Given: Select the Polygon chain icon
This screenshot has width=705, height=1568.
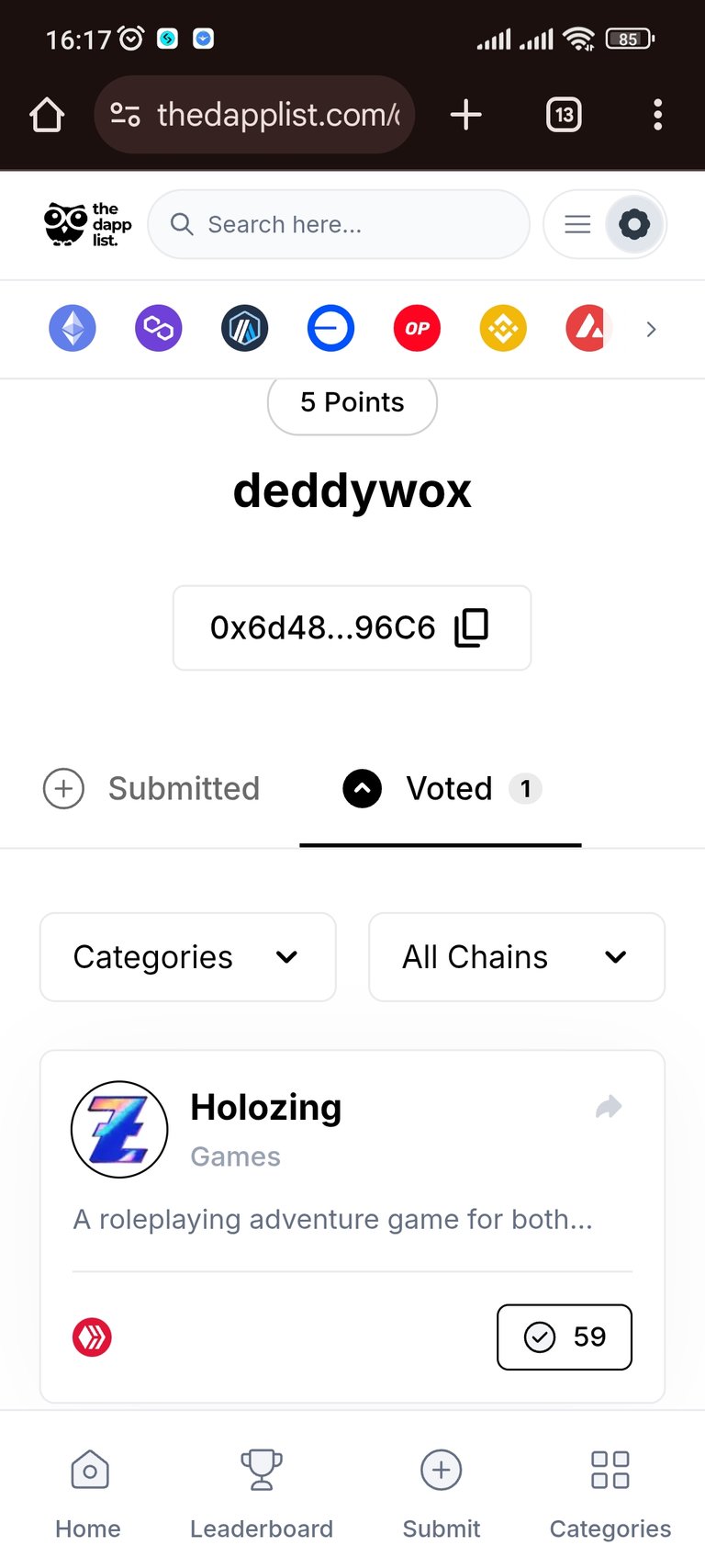Looking at the screenshot, I should (159, 328).
